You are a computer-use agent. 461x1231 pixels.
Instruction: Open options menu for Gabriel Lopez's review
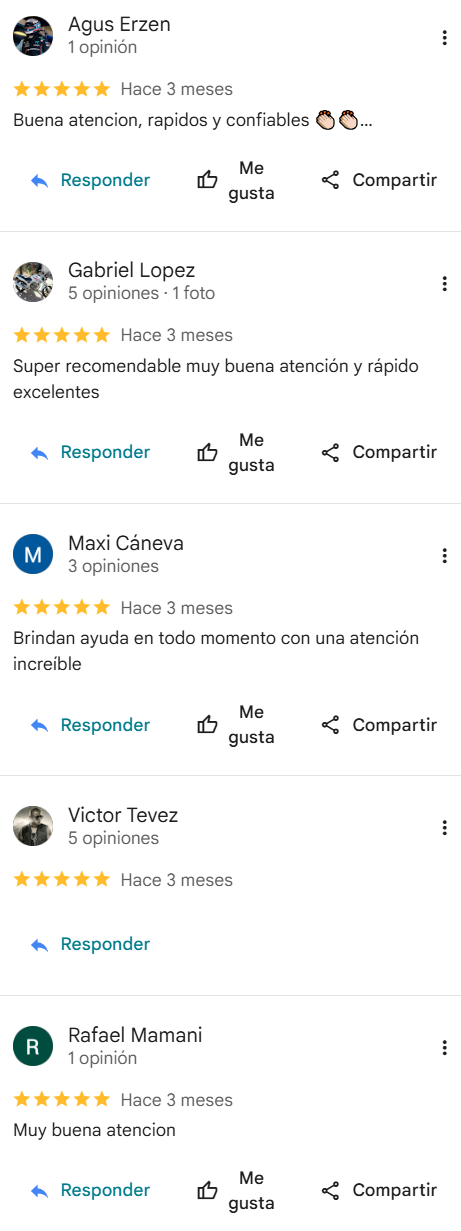click(444, 284)
